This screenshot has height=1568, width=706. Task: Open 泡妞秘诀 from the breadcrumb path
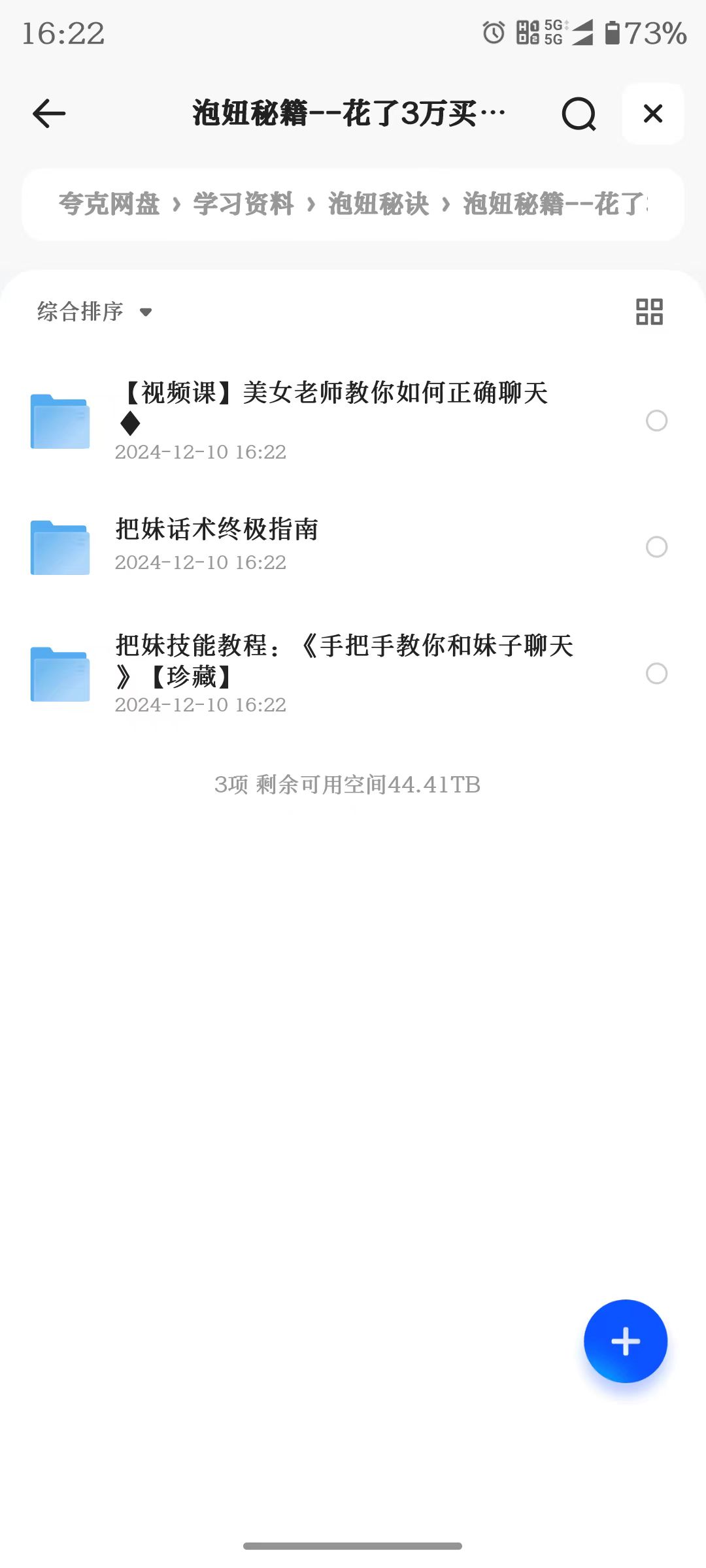379,204
